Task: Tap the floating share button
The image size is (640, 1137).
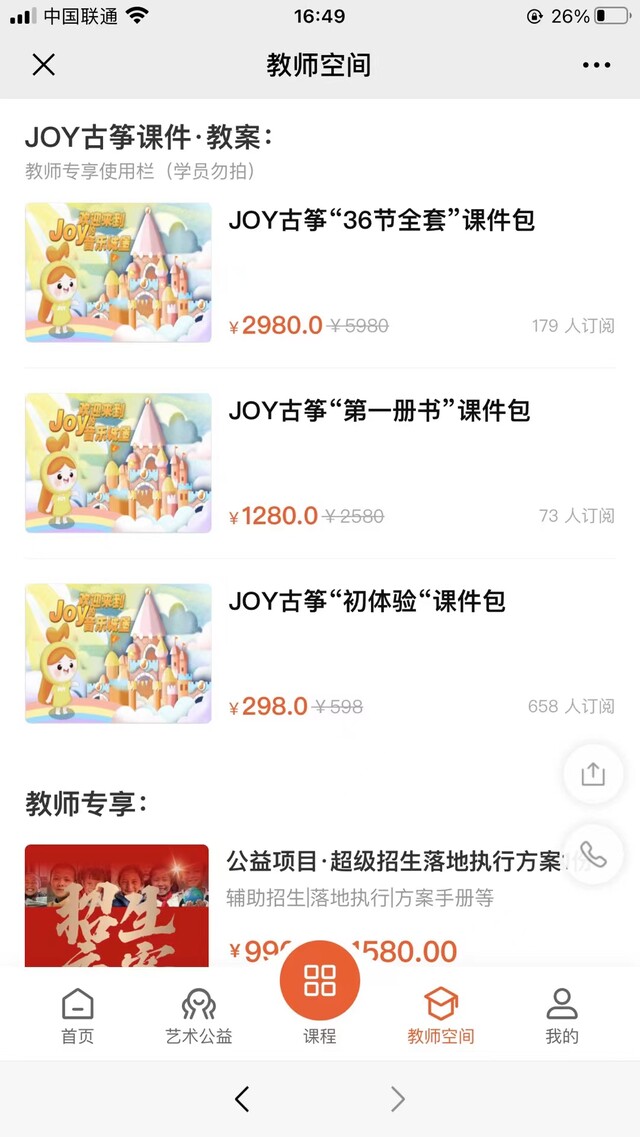Action: (x=593, y=774)
